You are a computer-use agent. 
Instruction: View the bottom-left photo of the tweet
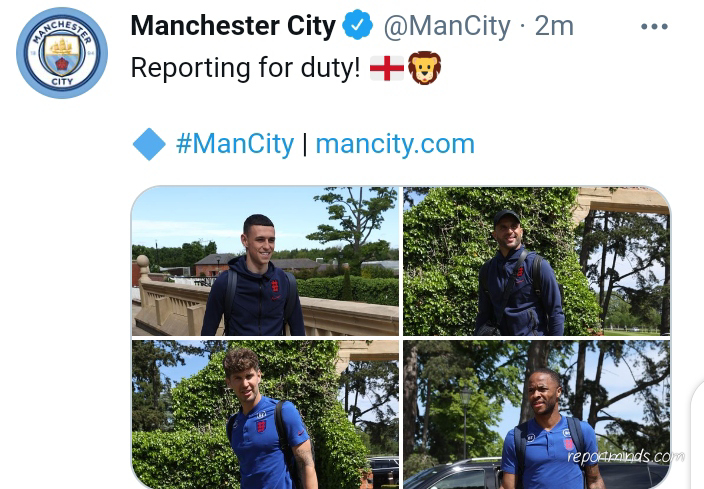tap(266, 414)
